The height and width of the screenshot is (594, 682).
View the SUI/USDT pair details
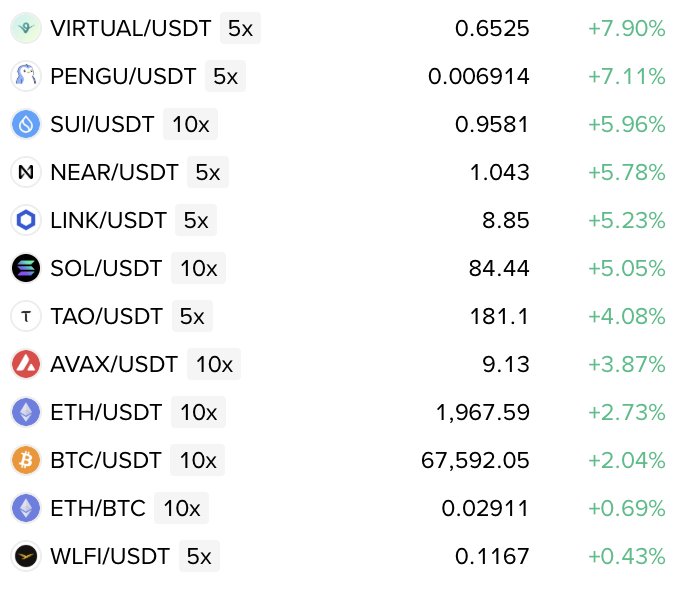[x=102, y=124]
